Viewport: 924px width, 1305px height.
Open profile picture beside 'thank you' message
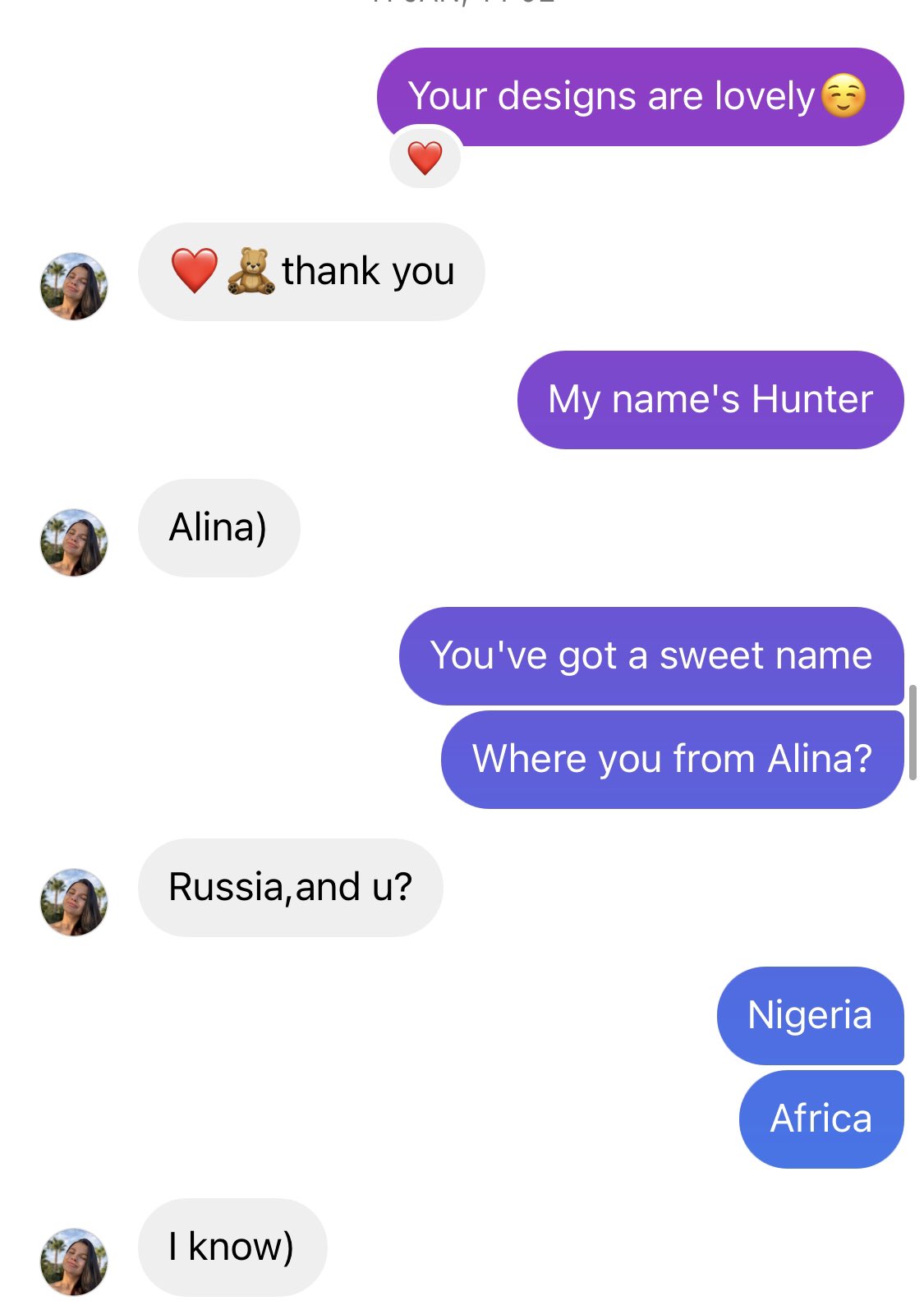click(x=74, y=287)
